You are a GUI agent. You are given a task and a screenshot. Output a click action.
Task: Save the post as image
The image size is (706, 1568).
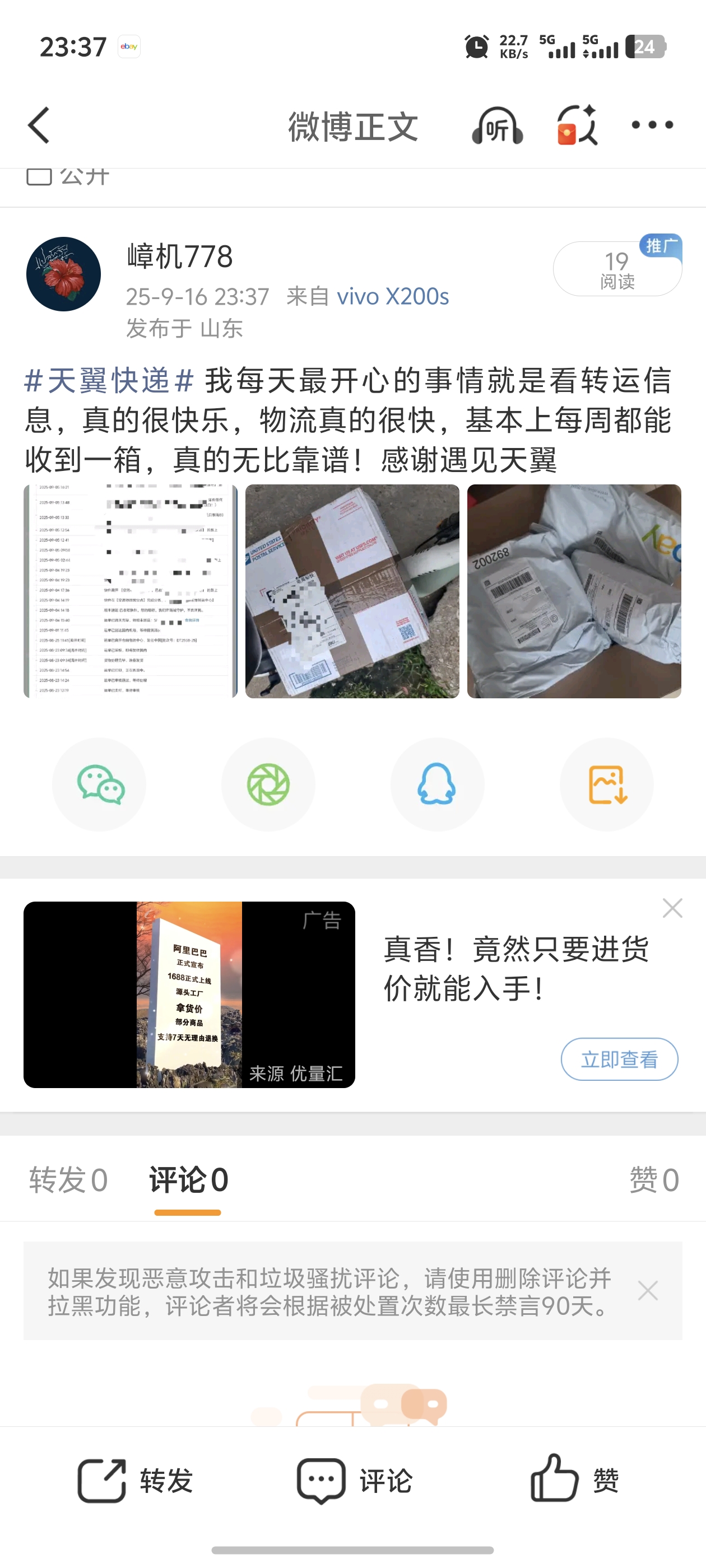tap(607, 785)
